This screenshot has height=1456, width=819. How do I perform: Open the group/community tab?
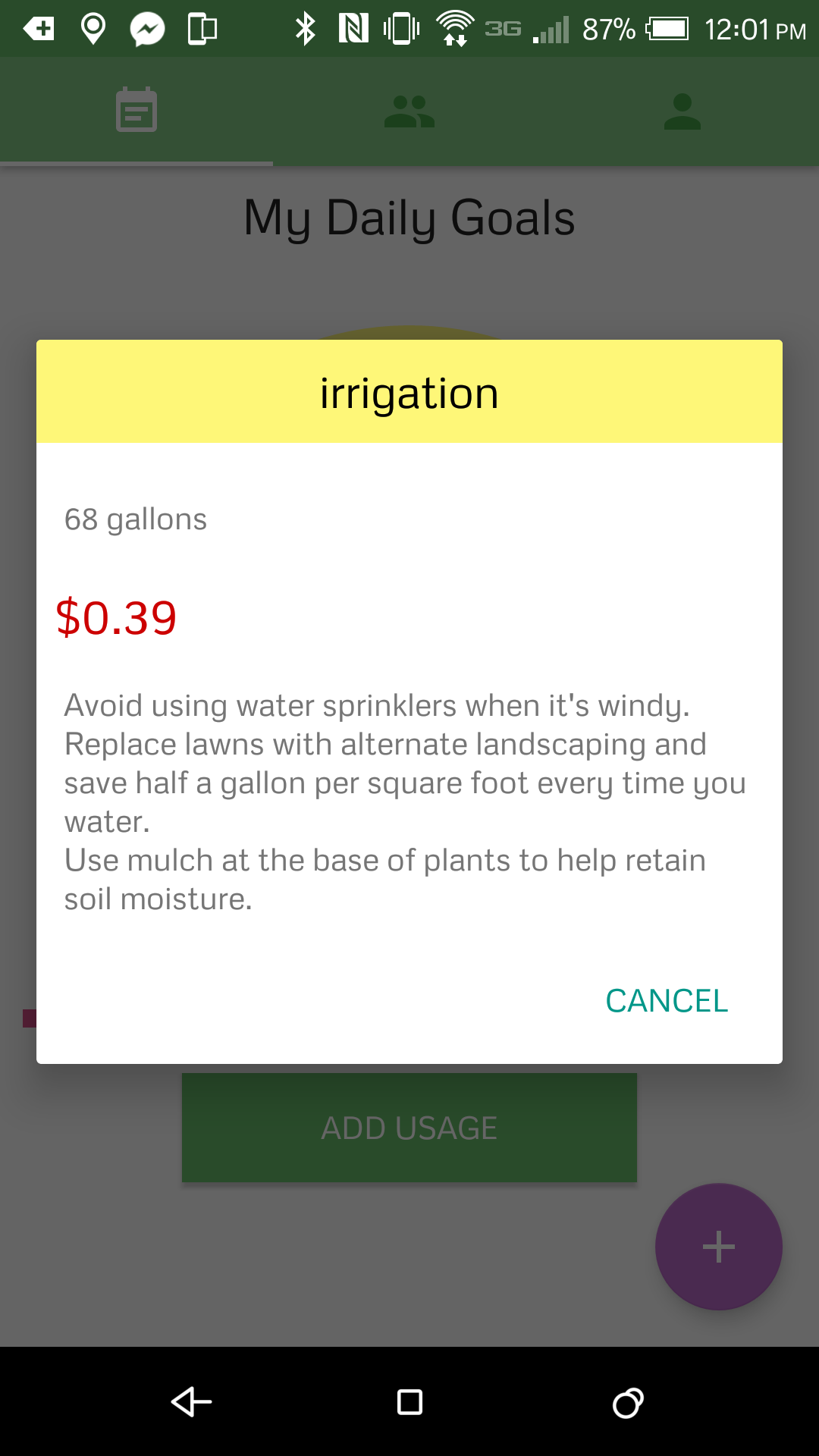tap(409, 111)
